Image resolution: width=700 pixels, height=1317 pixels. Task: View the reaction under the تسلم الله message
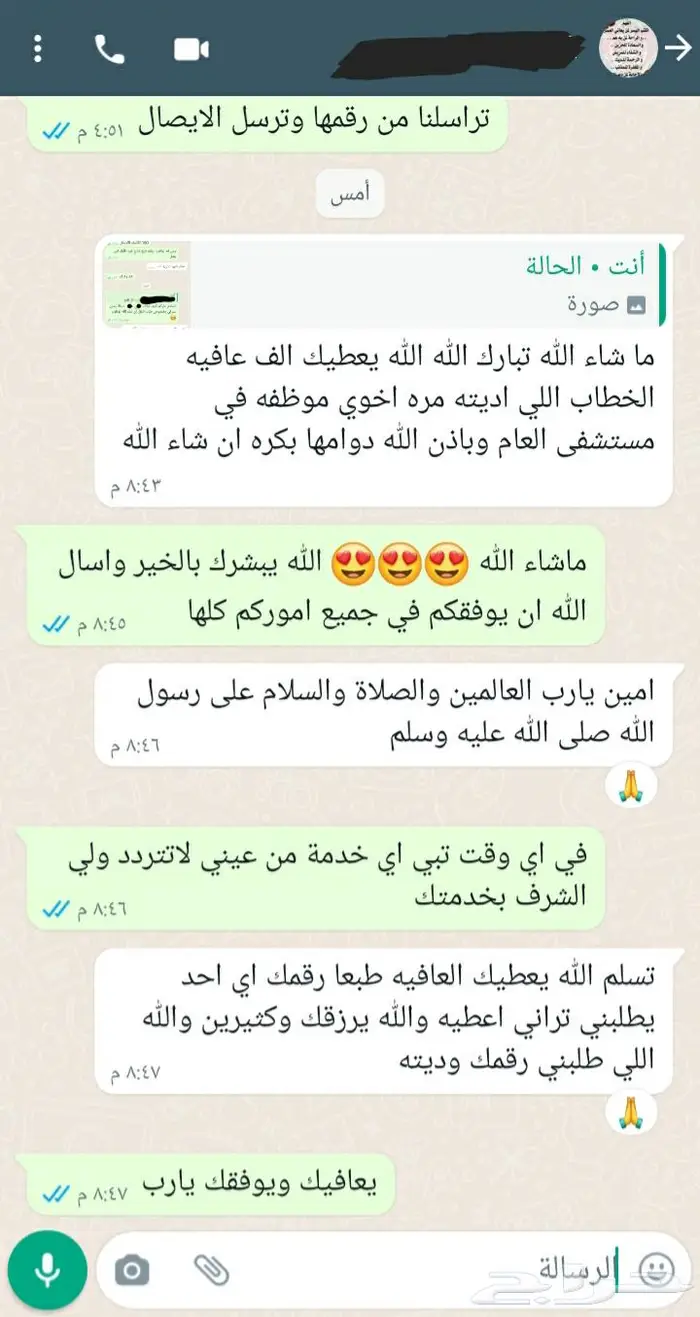632,1112
